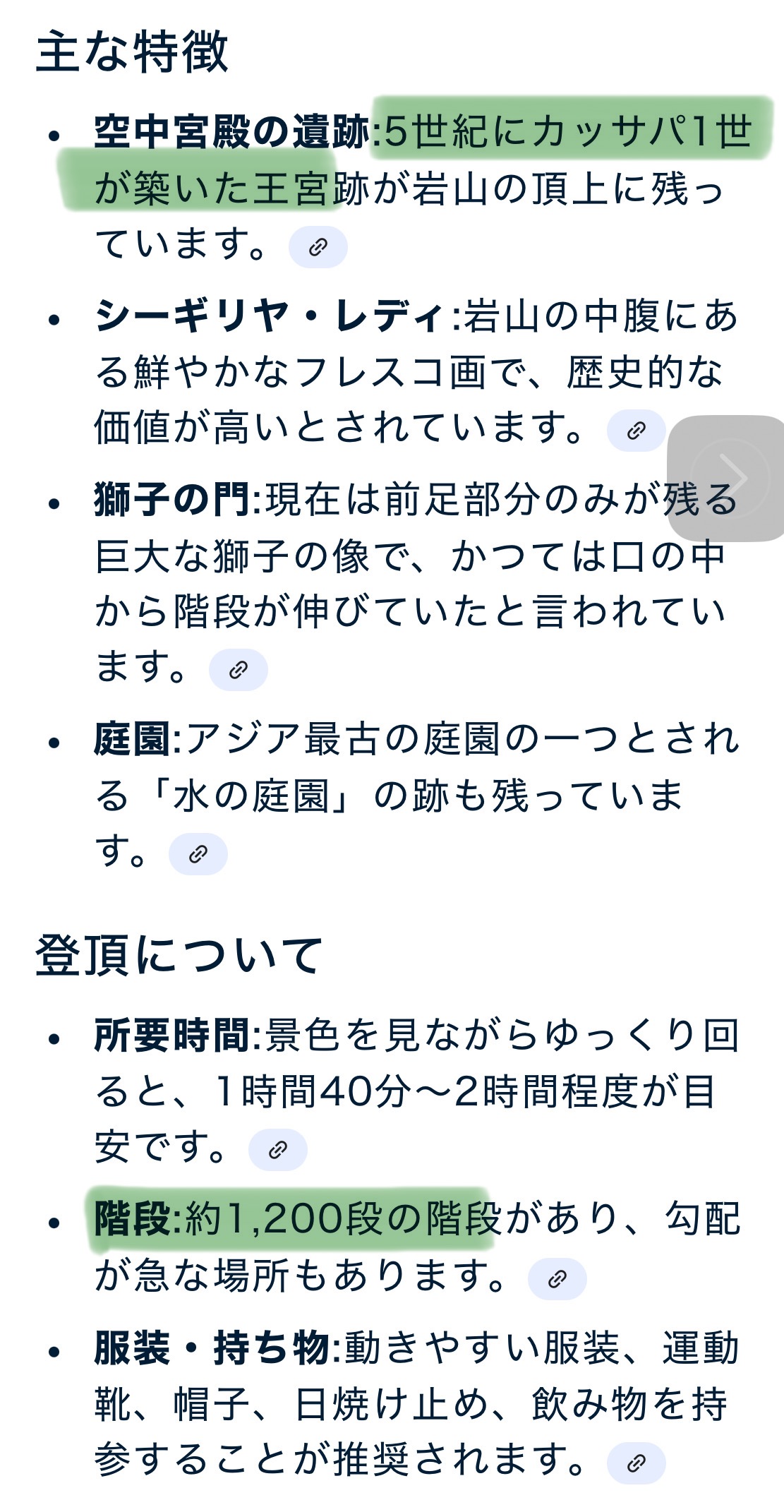Open source link after 空中宮殿の遺跡 item
The height and width of the screenshot is (1512, 784).
[x=318, y=247]
